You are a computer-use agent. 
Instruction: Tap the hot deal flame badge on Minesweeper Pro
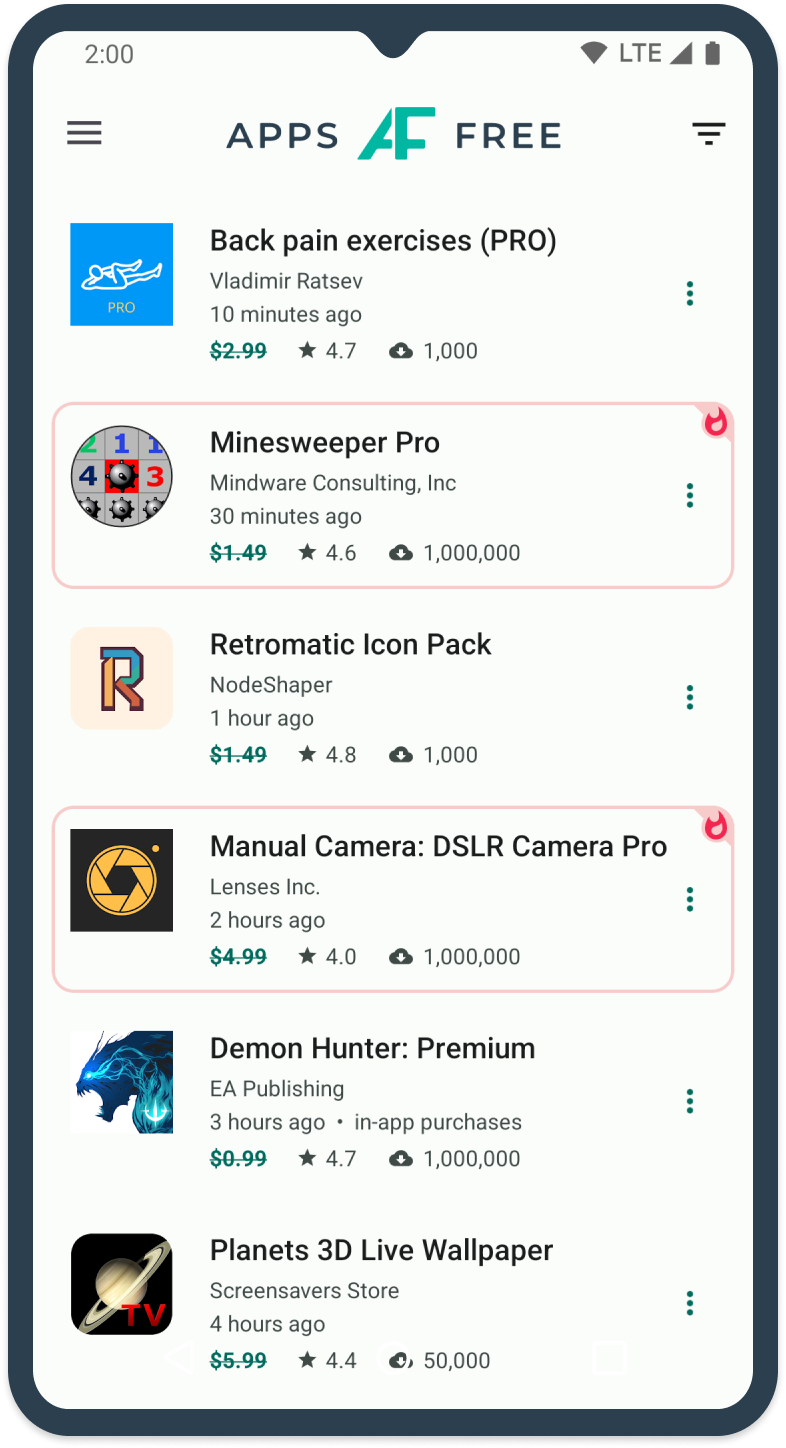(716, 423)
